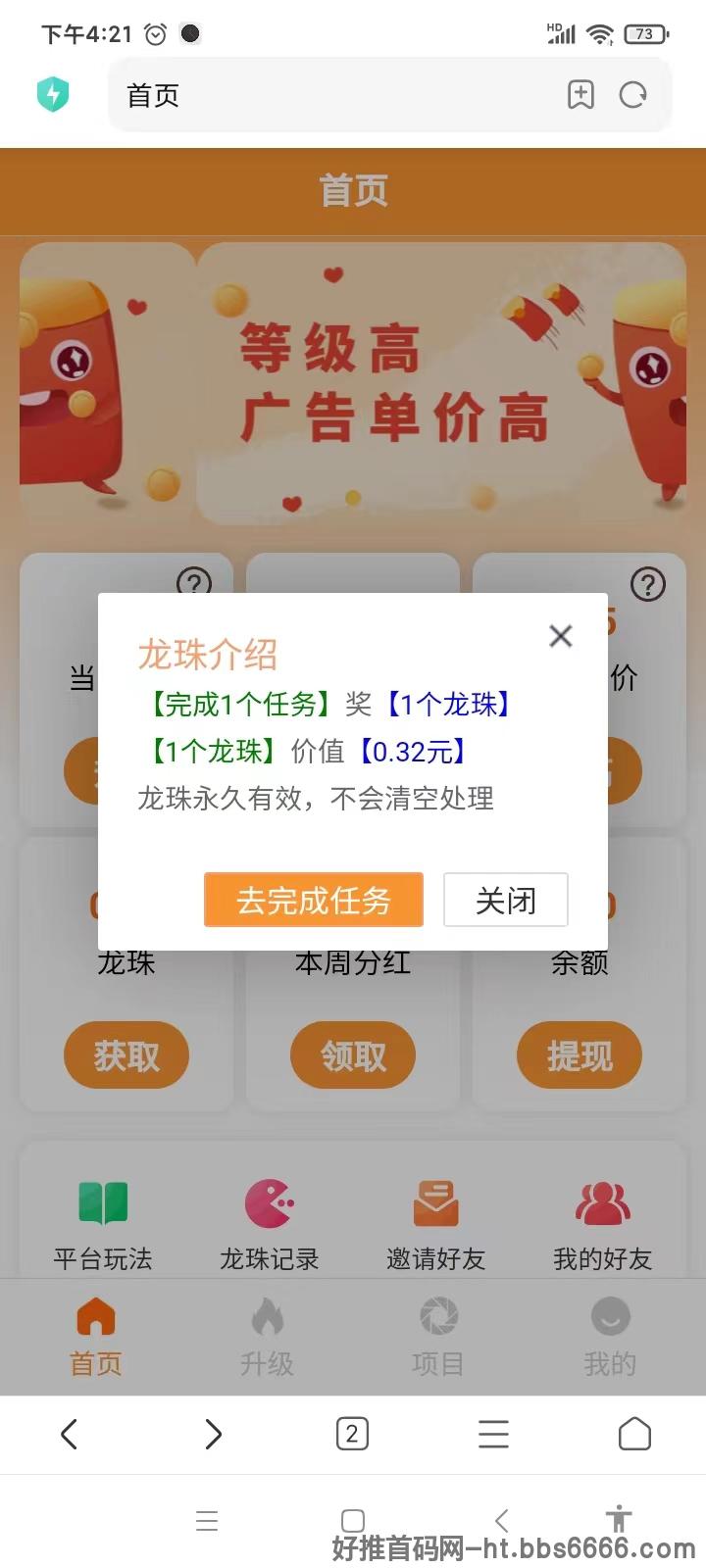Open the browser tabs switcher showing 2
This screenshot has height=1568, width=706.
[x=352, y=1434]
